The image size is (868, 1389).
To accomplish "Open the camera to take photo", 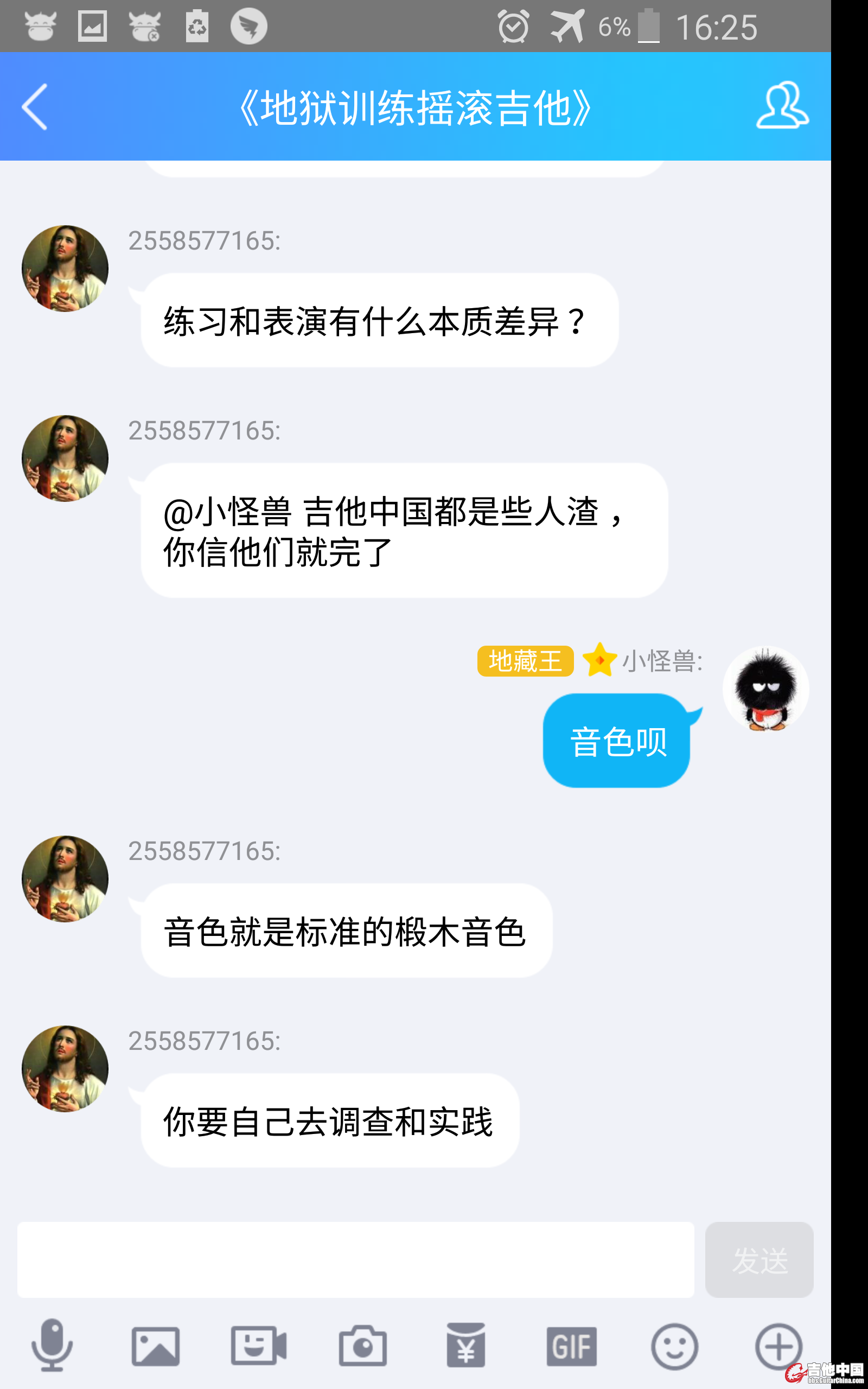I will click(362, 1346).
